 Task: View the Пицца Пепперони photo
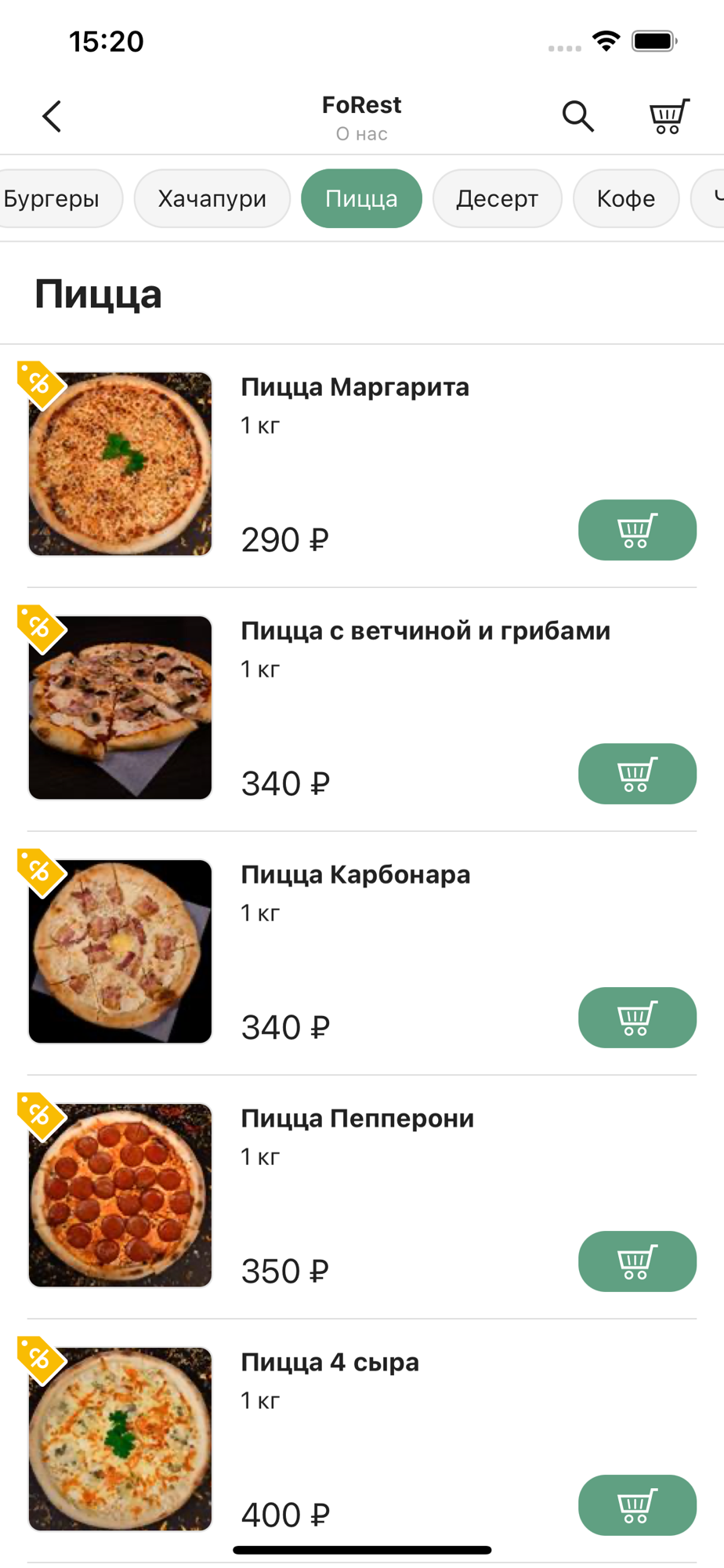tap(120, 1196)
